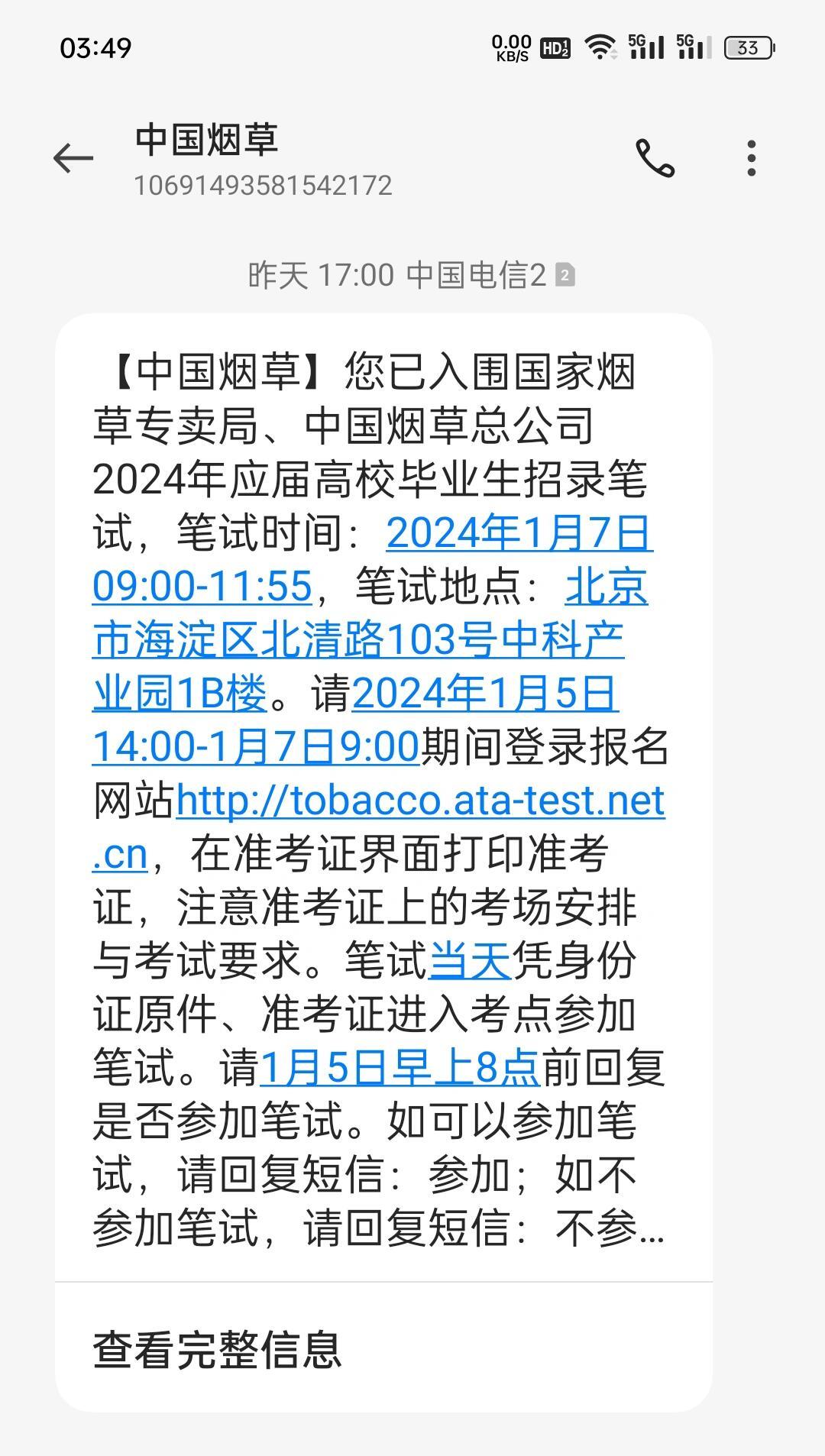Go back to the message list
This screenshot has width=825, height=1456.
[x=73, y=159]
